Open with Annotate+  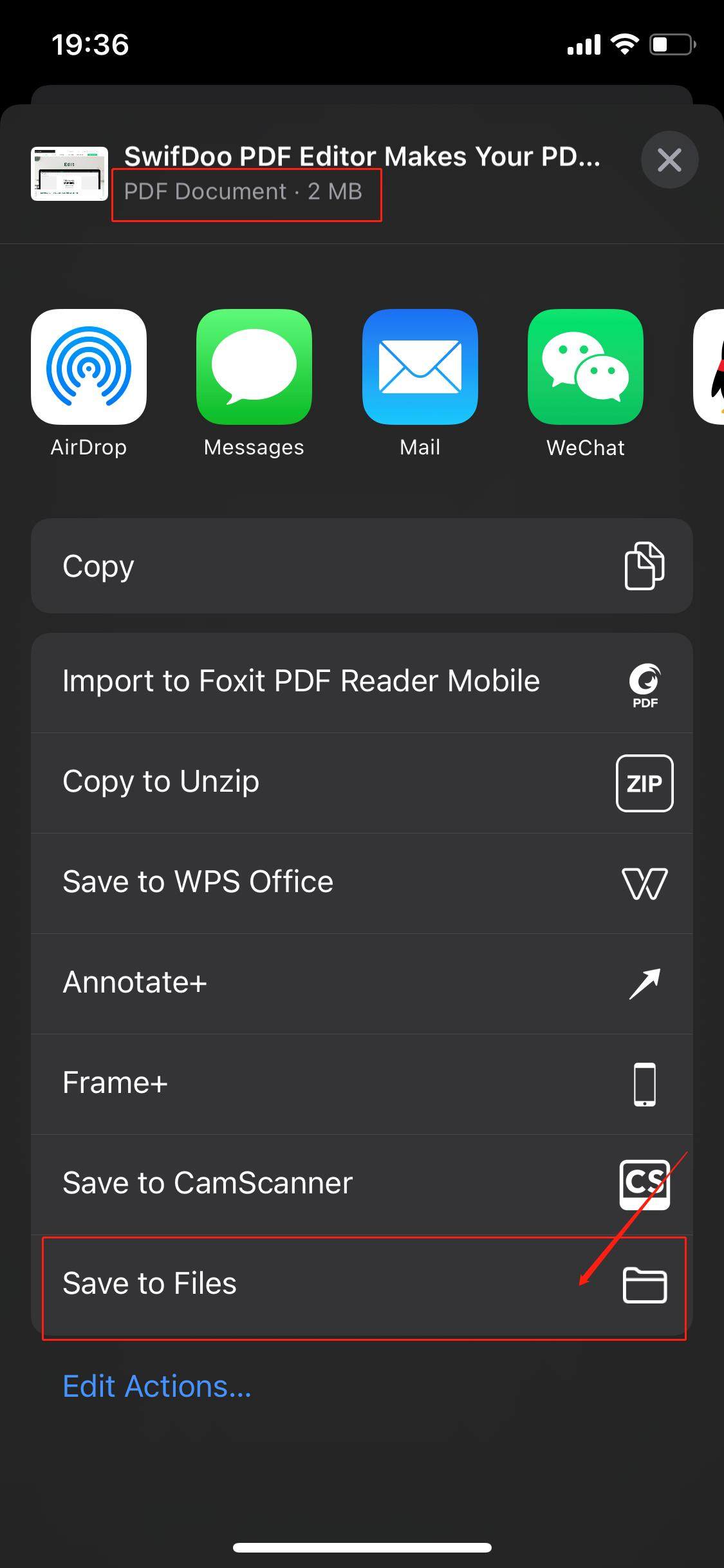click(362, 984)
